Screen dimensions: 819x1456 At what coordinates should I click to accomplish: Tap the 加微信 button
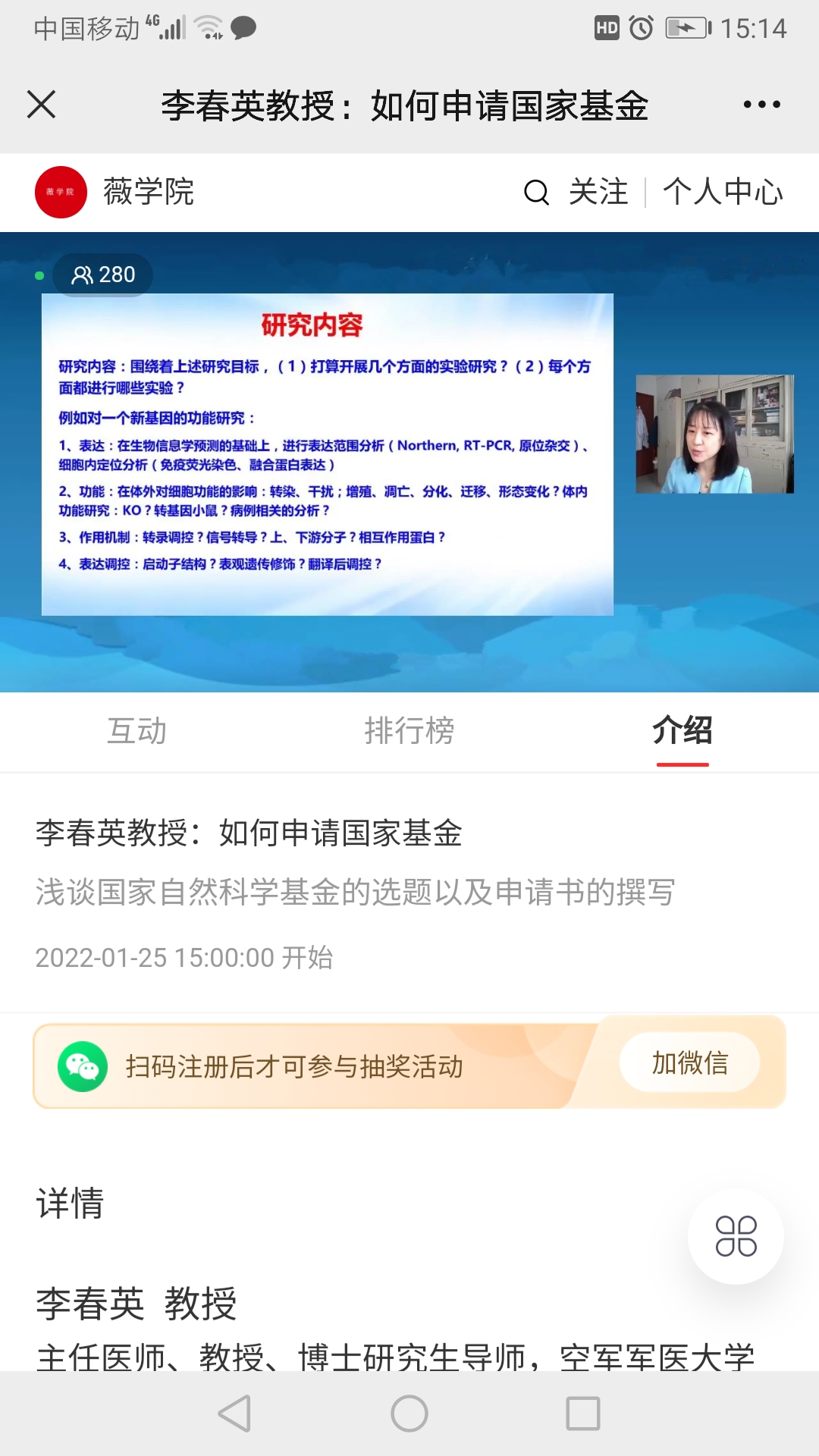tap(689, 1063)
